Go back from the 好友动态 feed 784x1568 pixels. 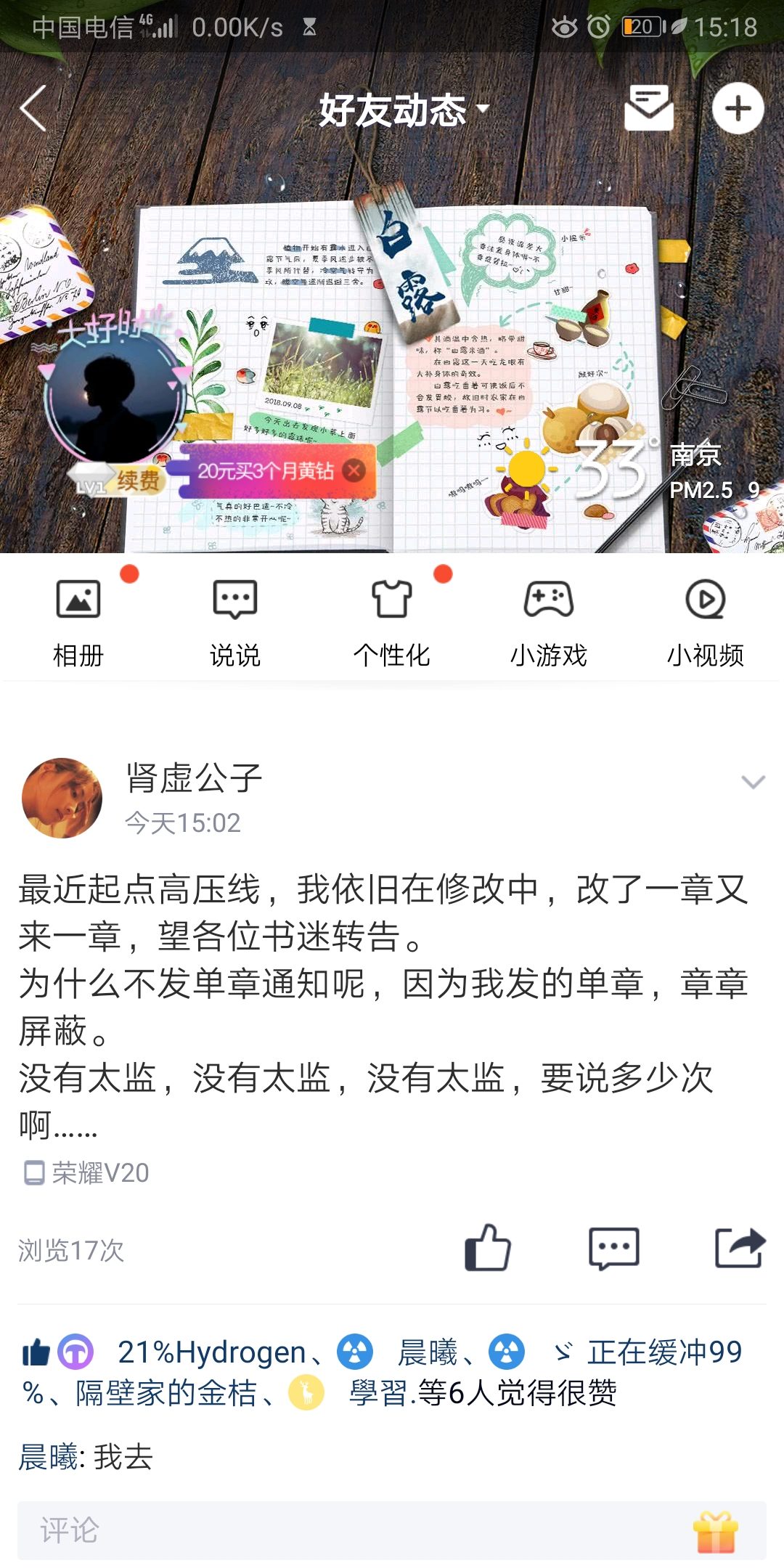(x=33, y=109)
